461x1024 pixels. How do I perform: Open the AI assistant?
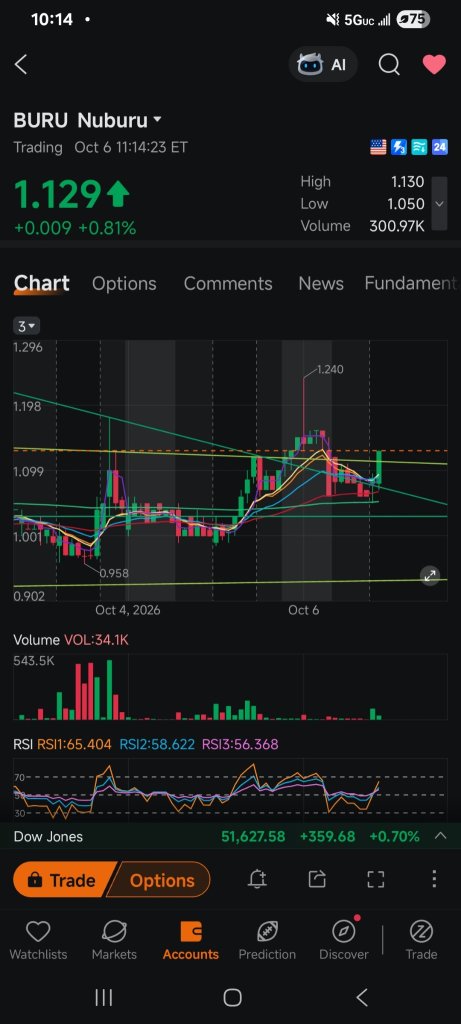click(323, 64)
